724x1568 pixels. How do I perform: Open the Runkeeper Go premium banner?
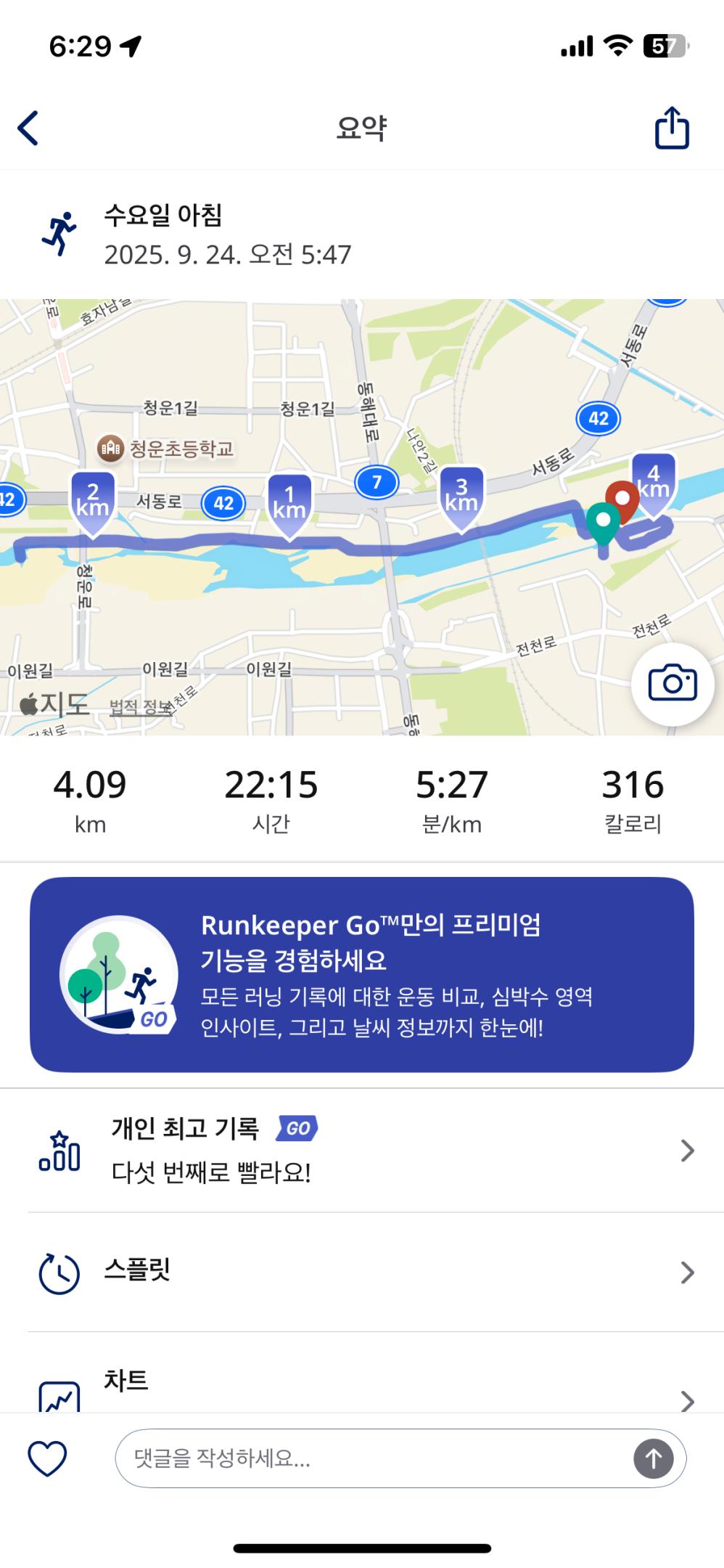361,974
